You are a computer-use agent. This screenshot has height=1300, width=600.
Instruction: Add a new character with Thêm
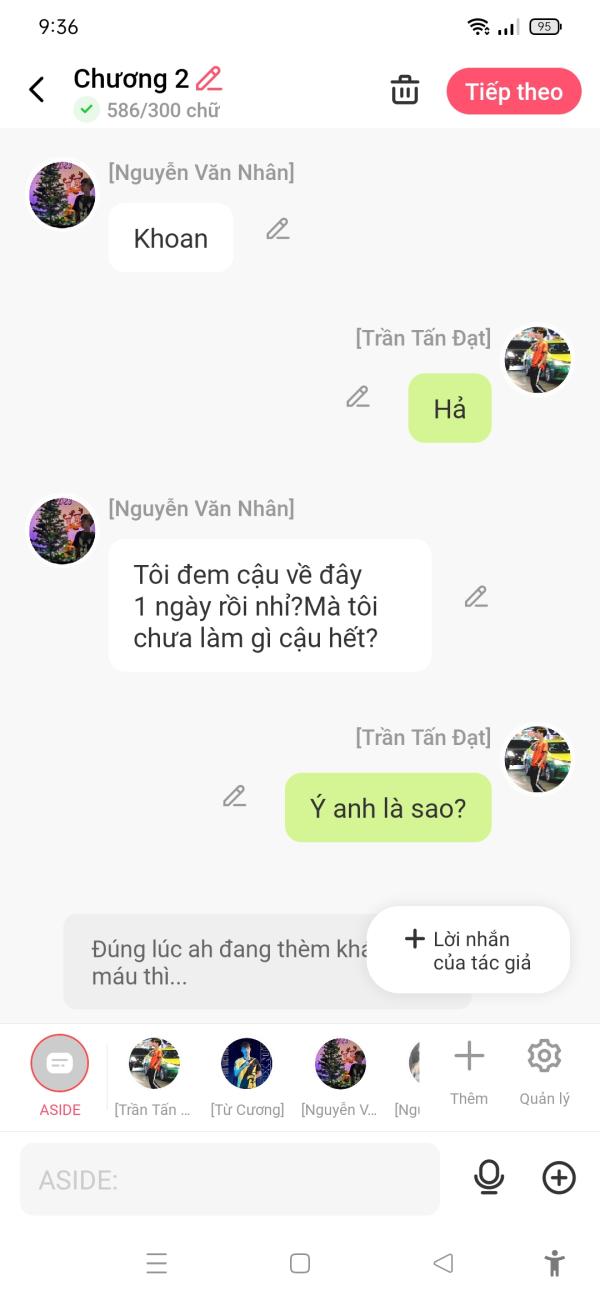pos(469,1068)
